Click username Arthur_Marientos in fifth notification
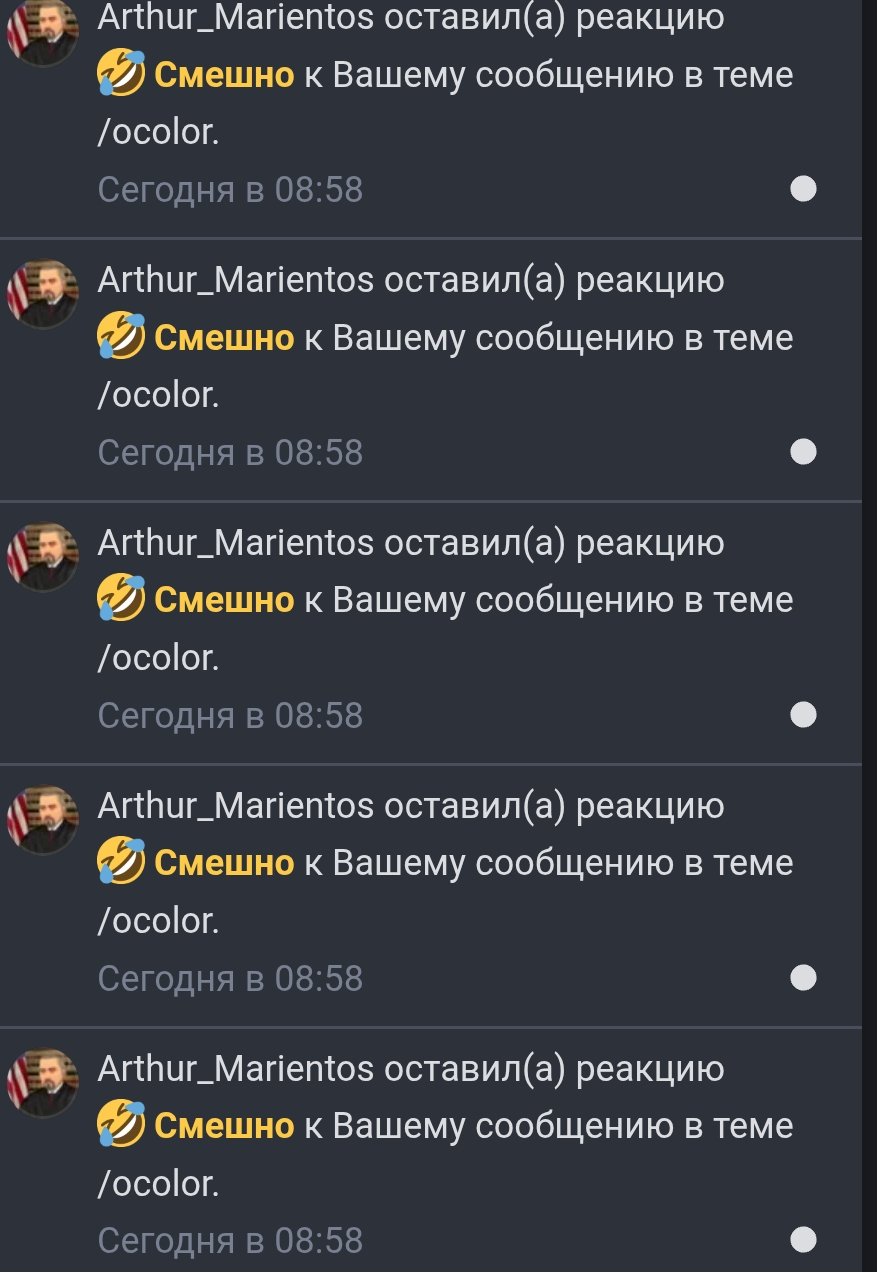 [x=230, y=1068]
